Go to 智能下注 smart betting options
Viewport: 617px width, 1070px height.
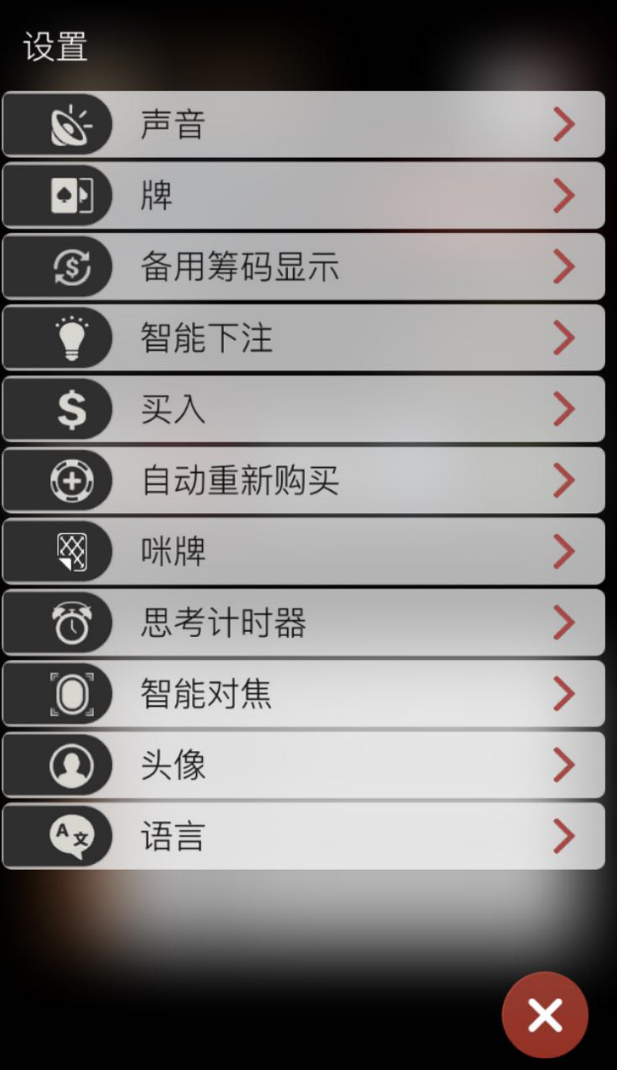(x=303, y=338)
